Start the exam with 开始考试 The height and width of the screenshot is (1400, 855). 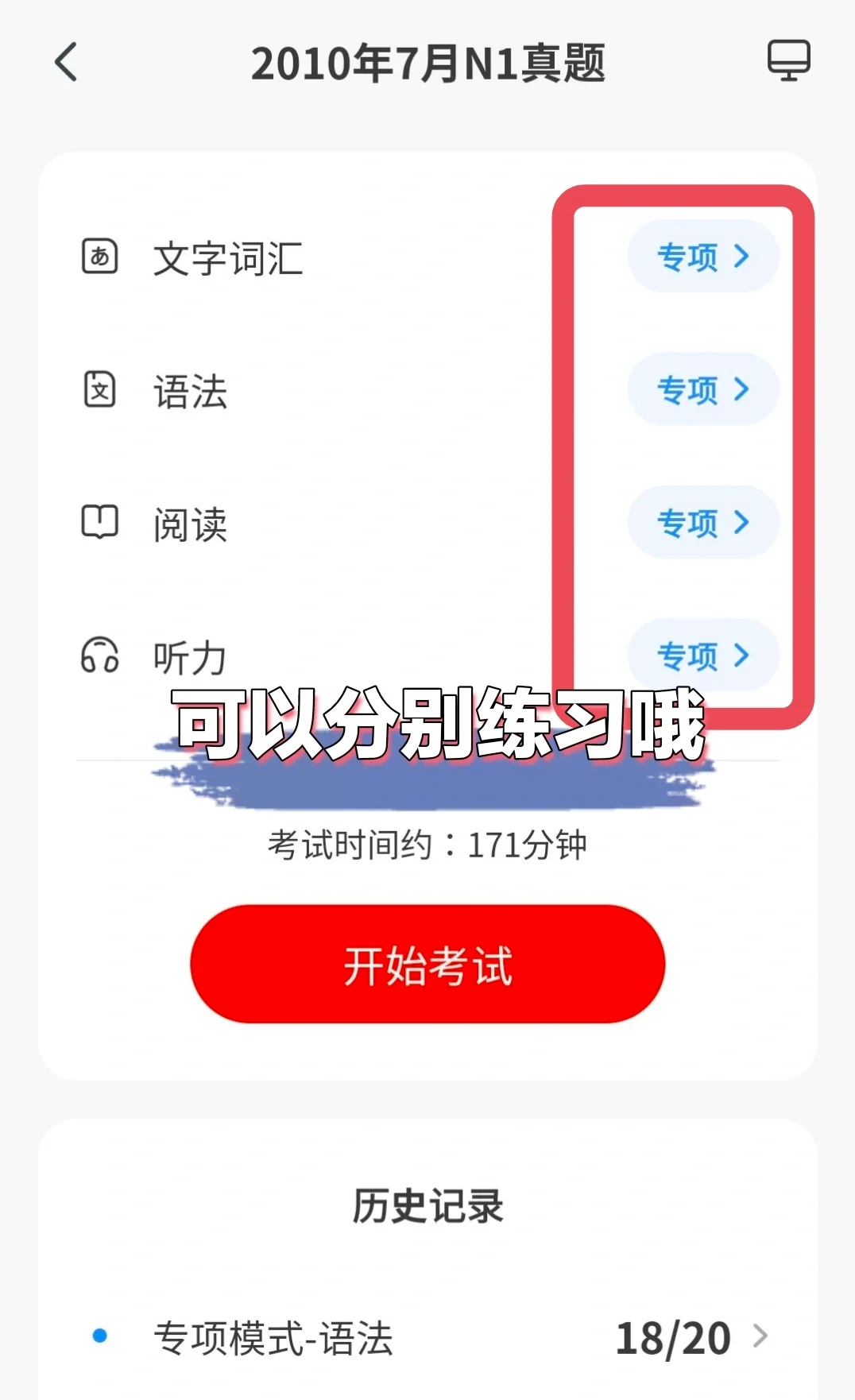[427, 964]
